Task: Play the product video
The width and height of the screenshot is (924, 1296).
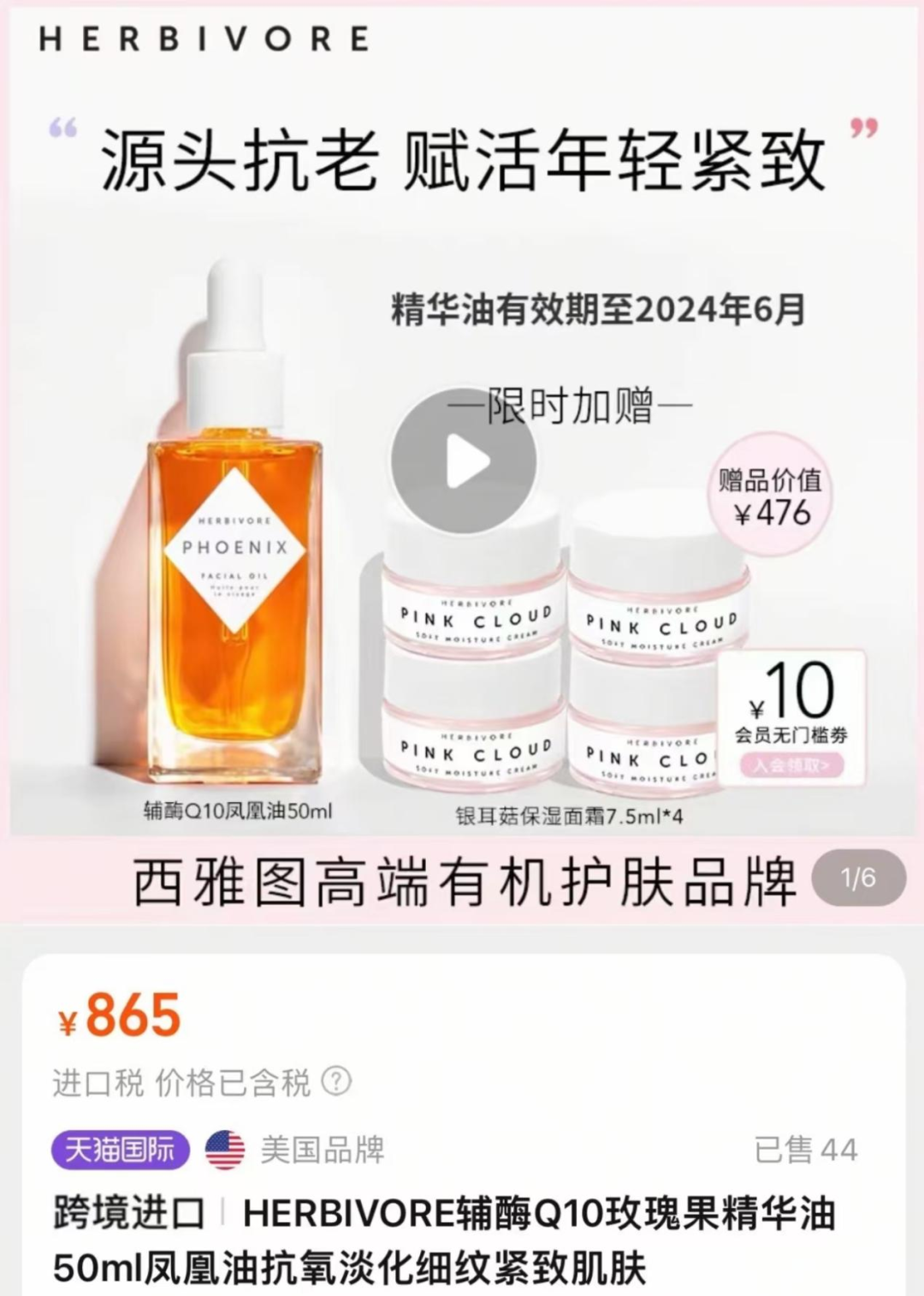Action: 465,462
